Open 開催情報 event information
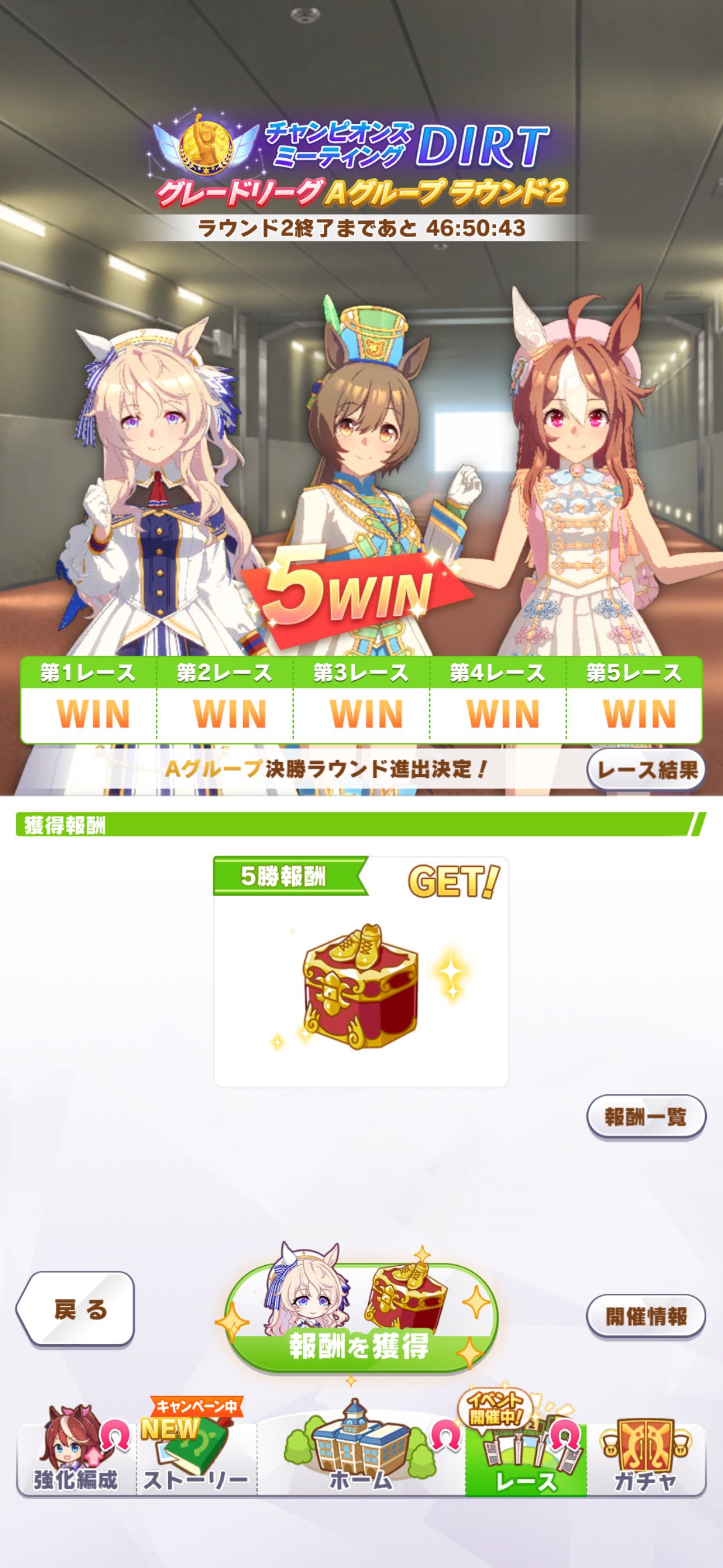The height and width of the screenshot is (1568, 723). click(x=646, y=1317)
